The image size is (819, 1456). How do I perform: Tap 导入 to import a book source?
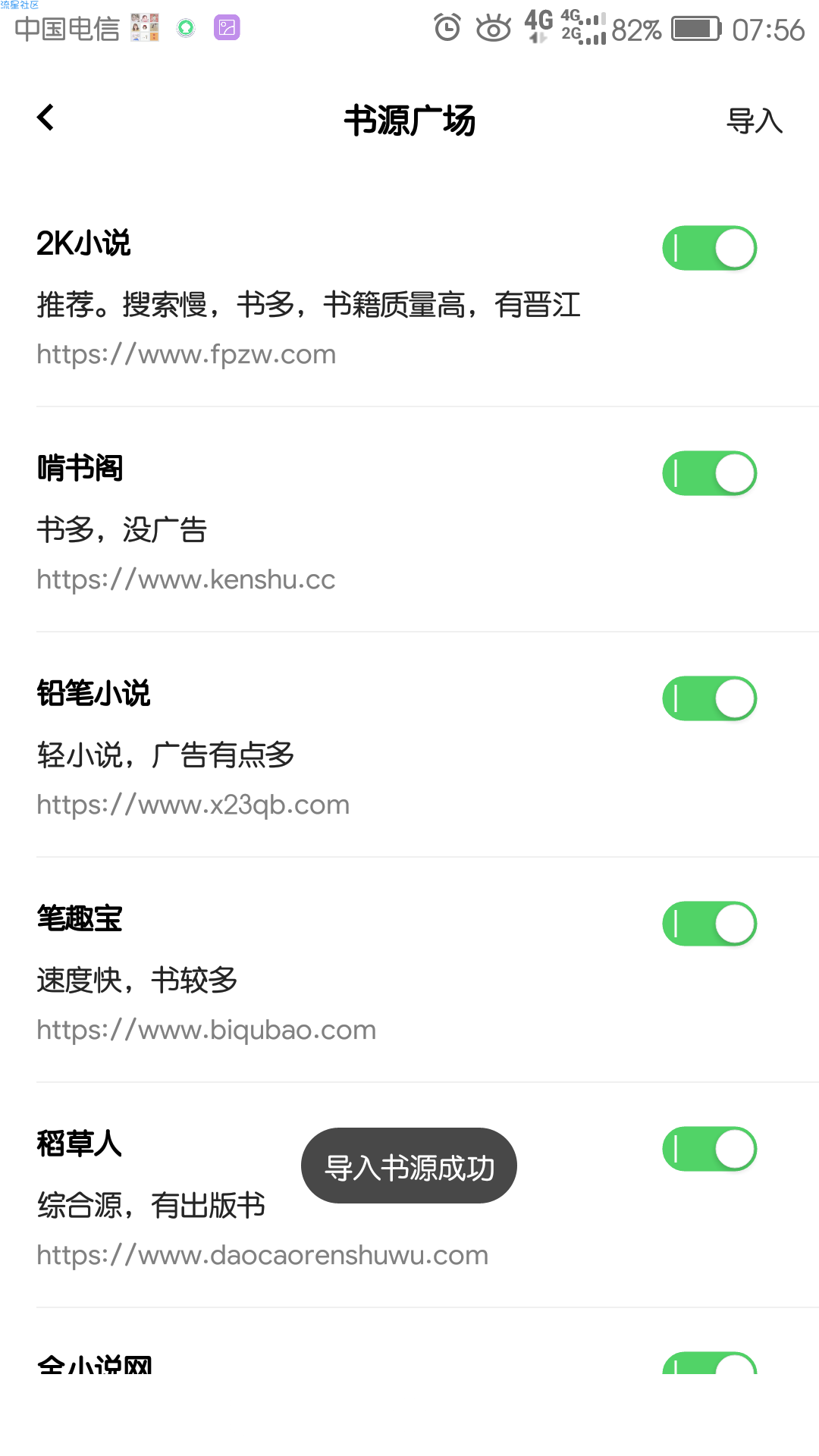(755, 121)
